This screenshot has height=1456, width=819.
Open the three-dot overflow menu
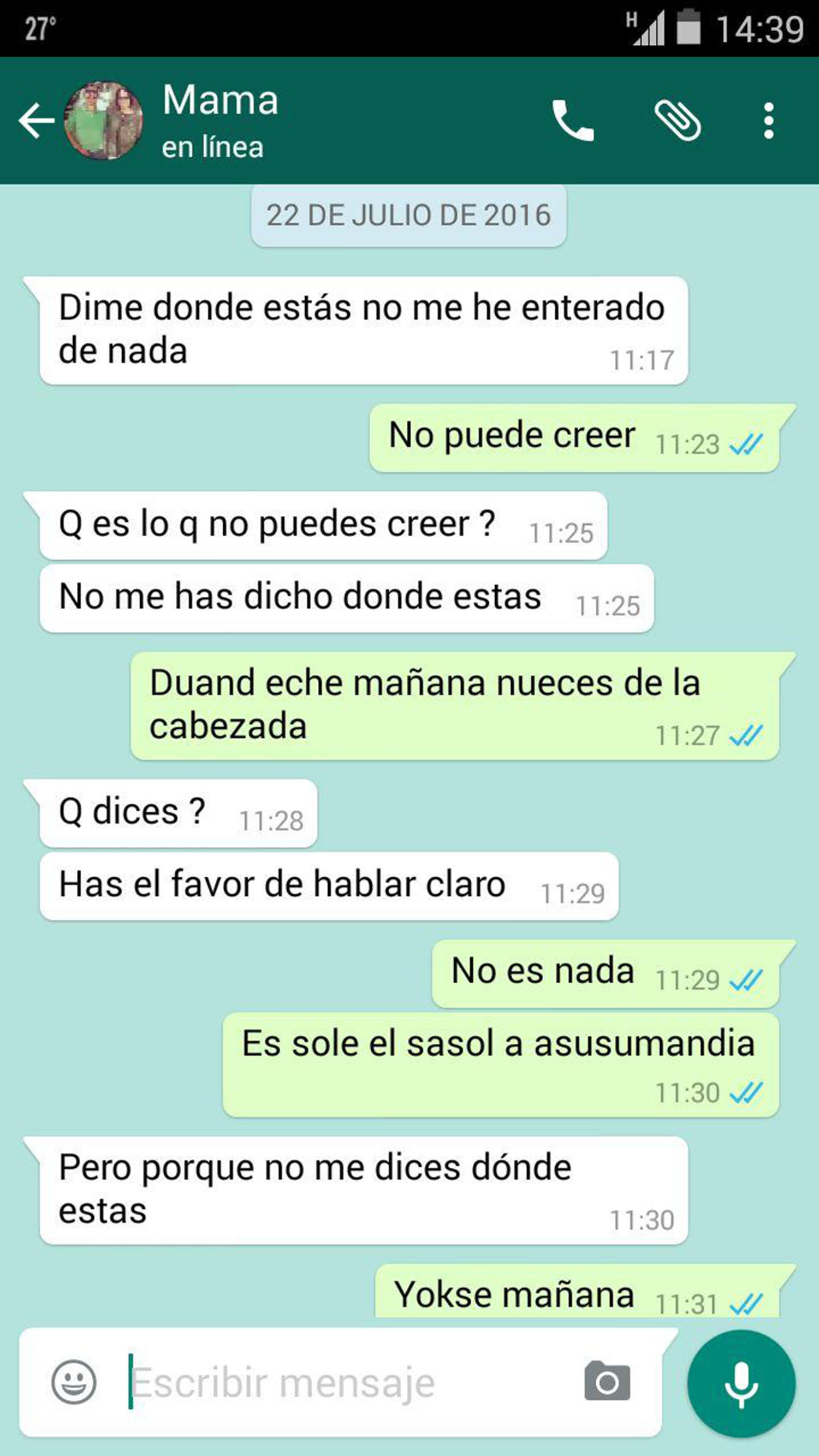point(768,121)
